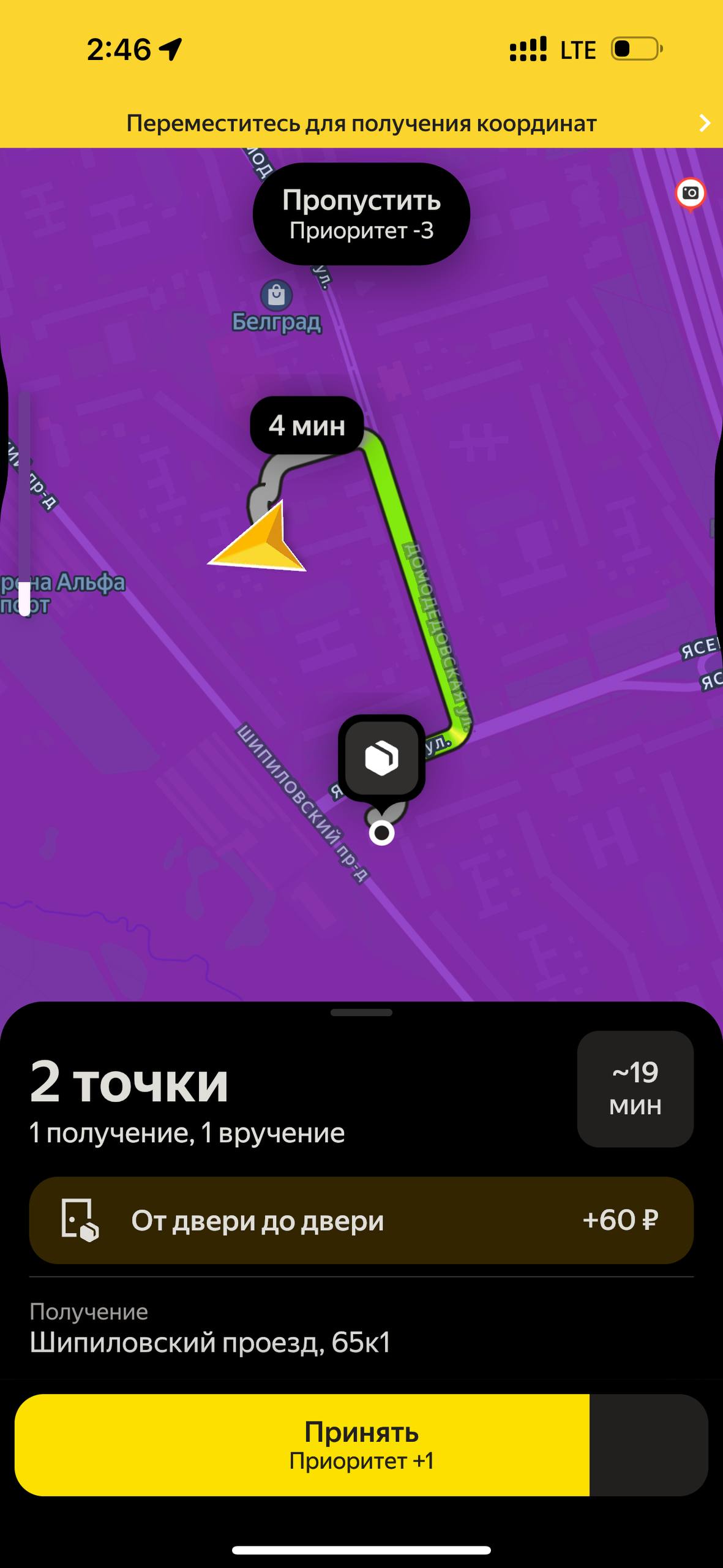The image size is (723, 1568).
Task: Open the yellow coordinates notification banner
Action: (x=361, y=123)
